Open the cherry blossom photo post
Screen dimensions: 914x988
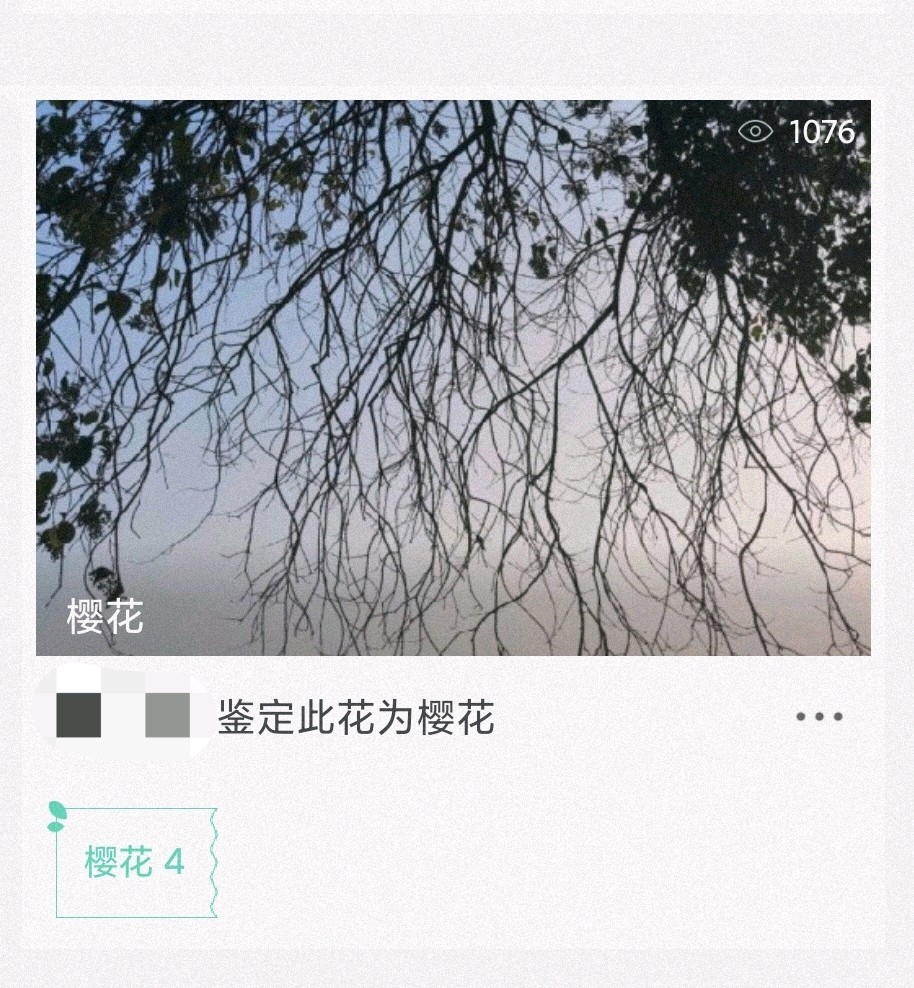click(453, 377)
